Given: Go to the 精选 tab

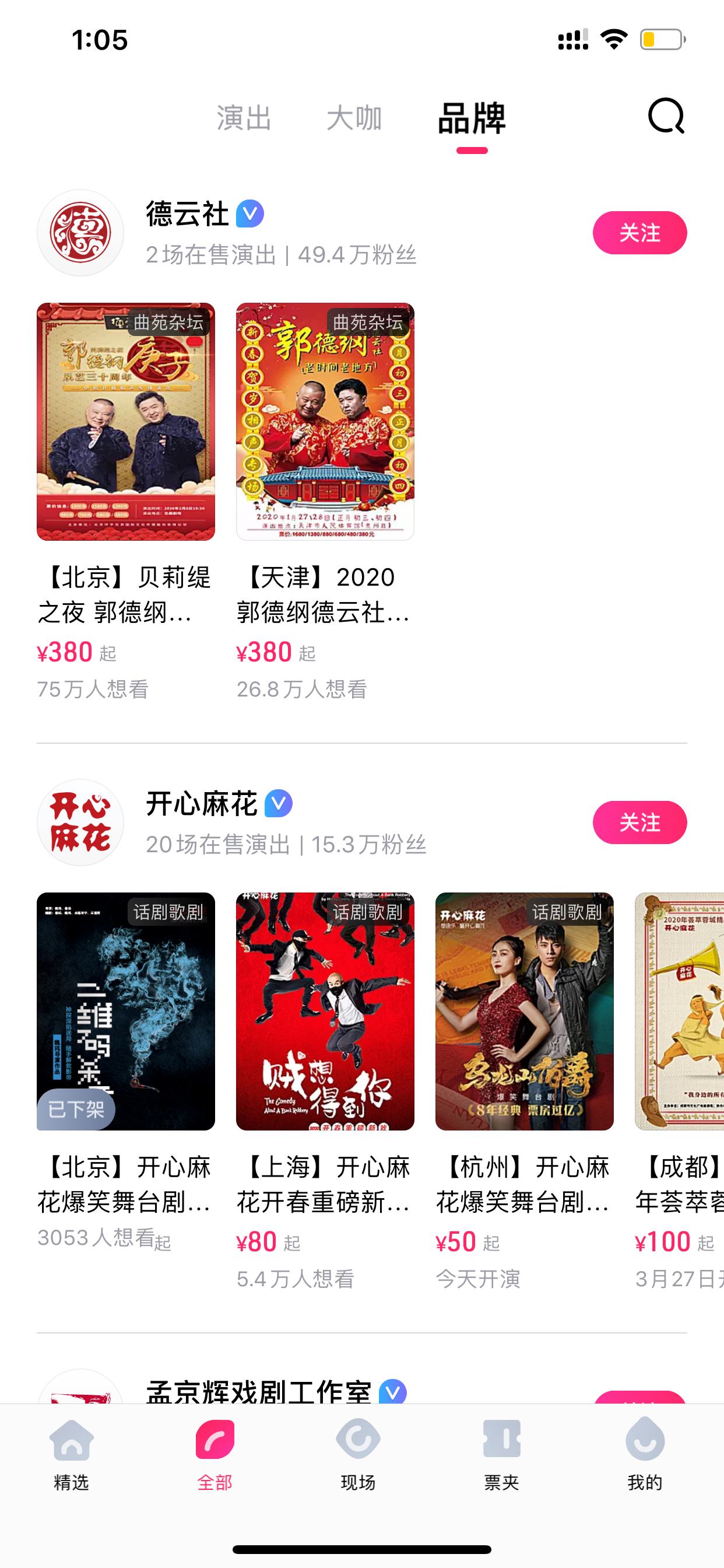Looking at the screenshot, I should pos(72,1455).
